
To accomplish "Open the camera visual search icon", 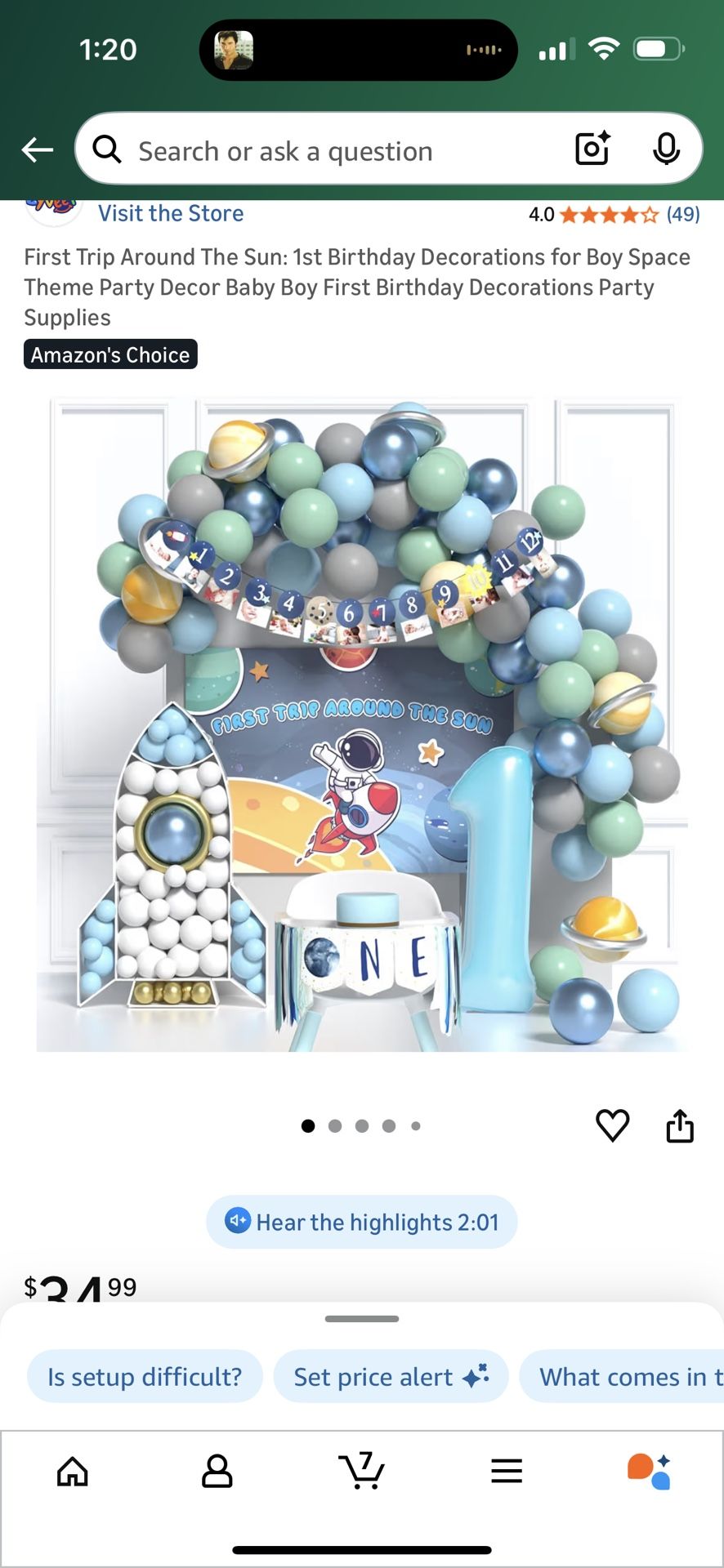I will point(592,149).
